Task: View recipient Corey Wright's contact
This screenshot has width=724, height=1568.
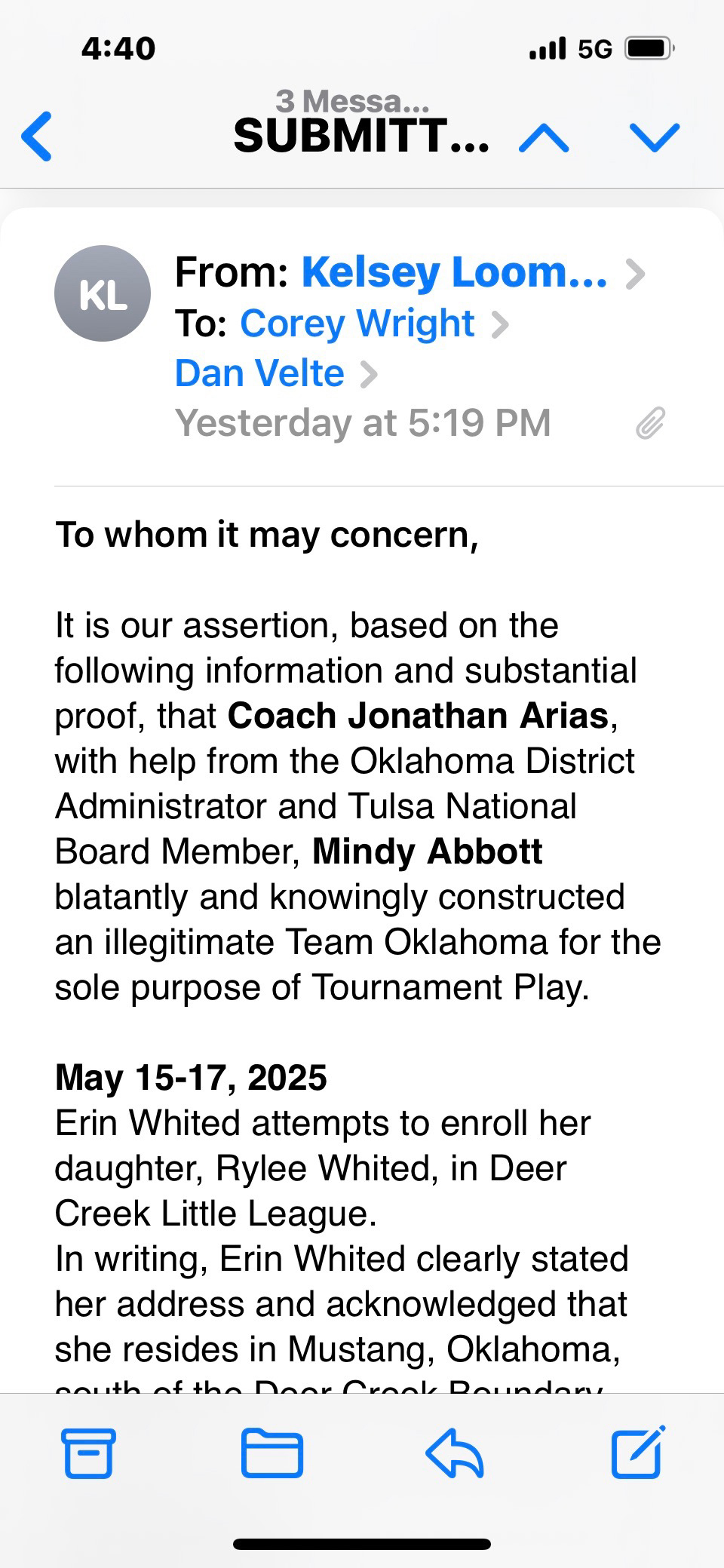Action: [x=357, y=324]
